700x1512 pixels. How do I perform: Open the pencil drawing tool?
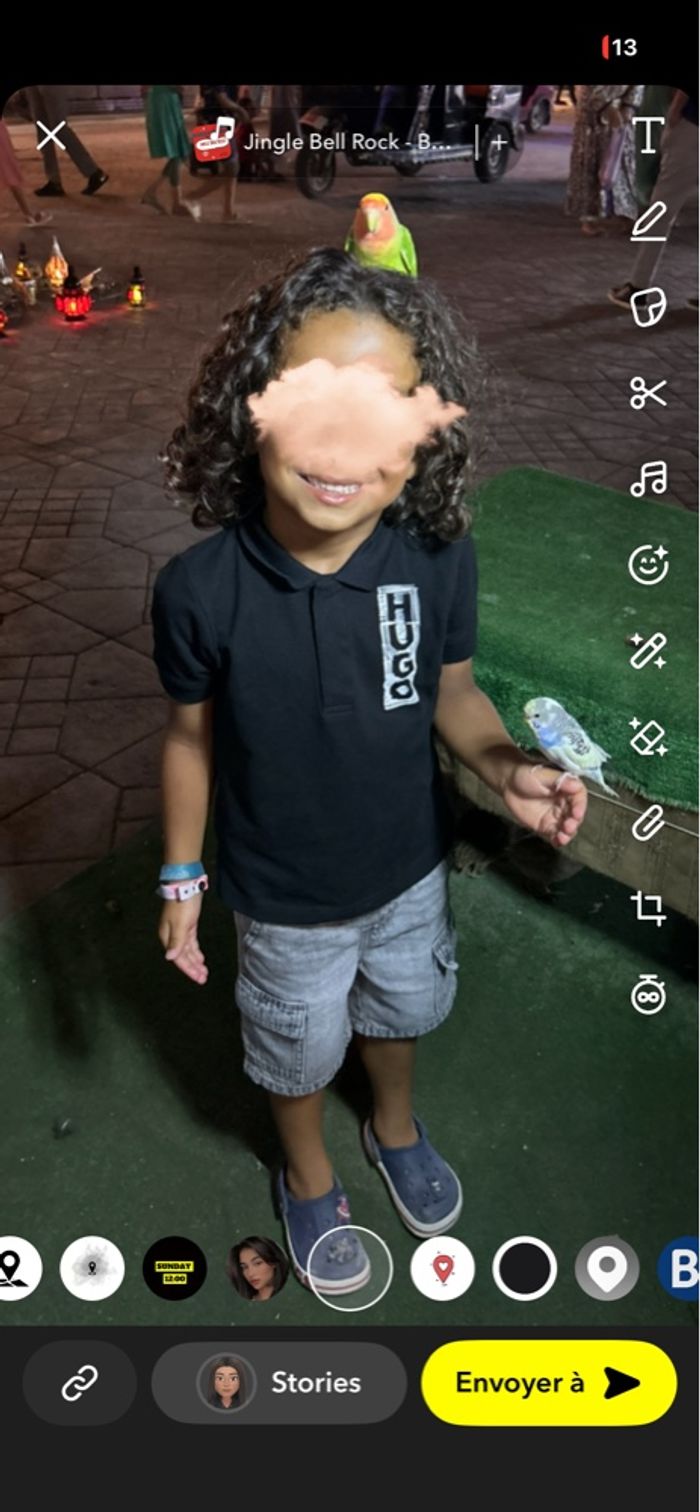click(649, 221)
